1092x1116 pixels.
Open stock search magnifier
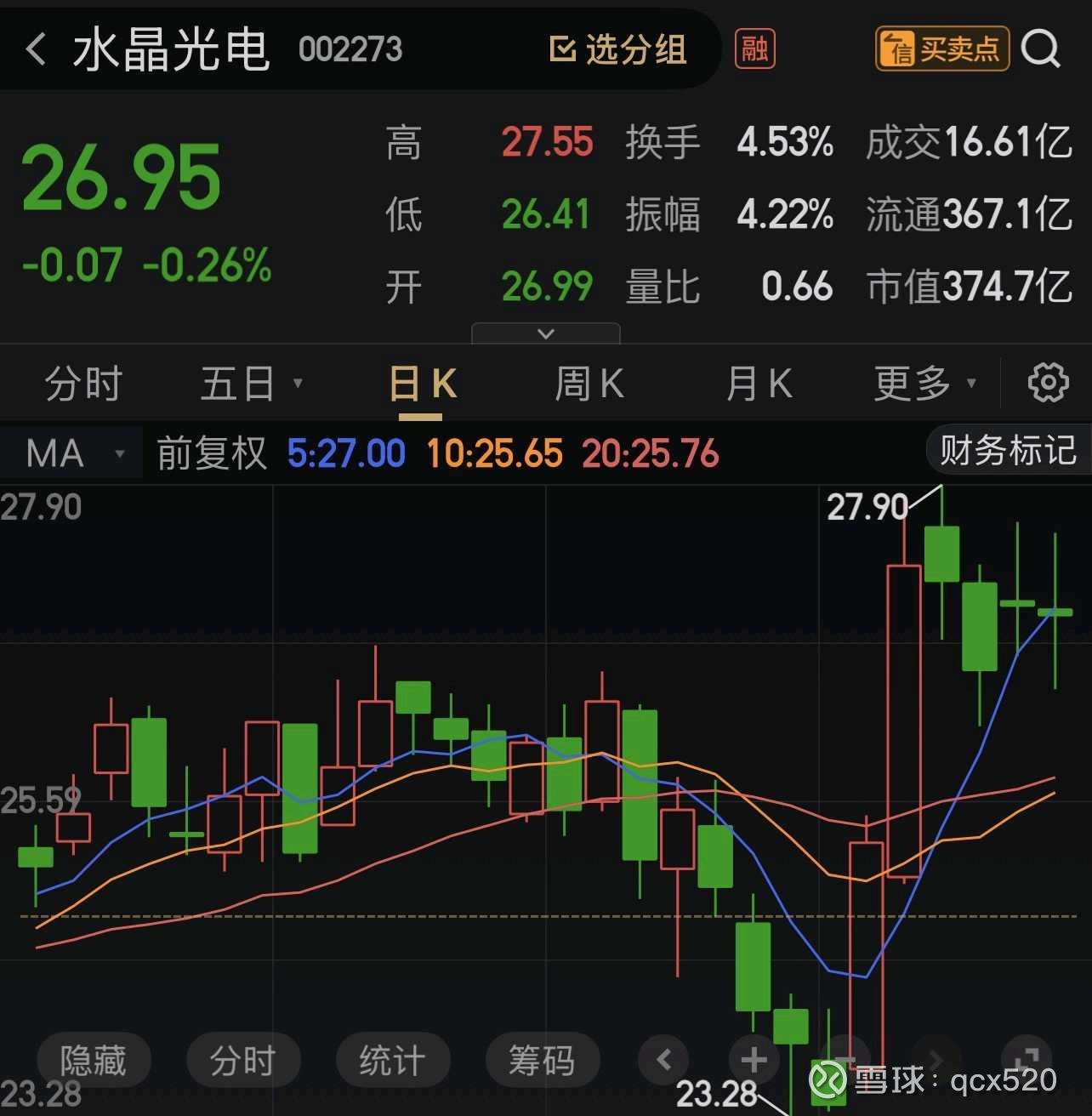pos(1040,48)
